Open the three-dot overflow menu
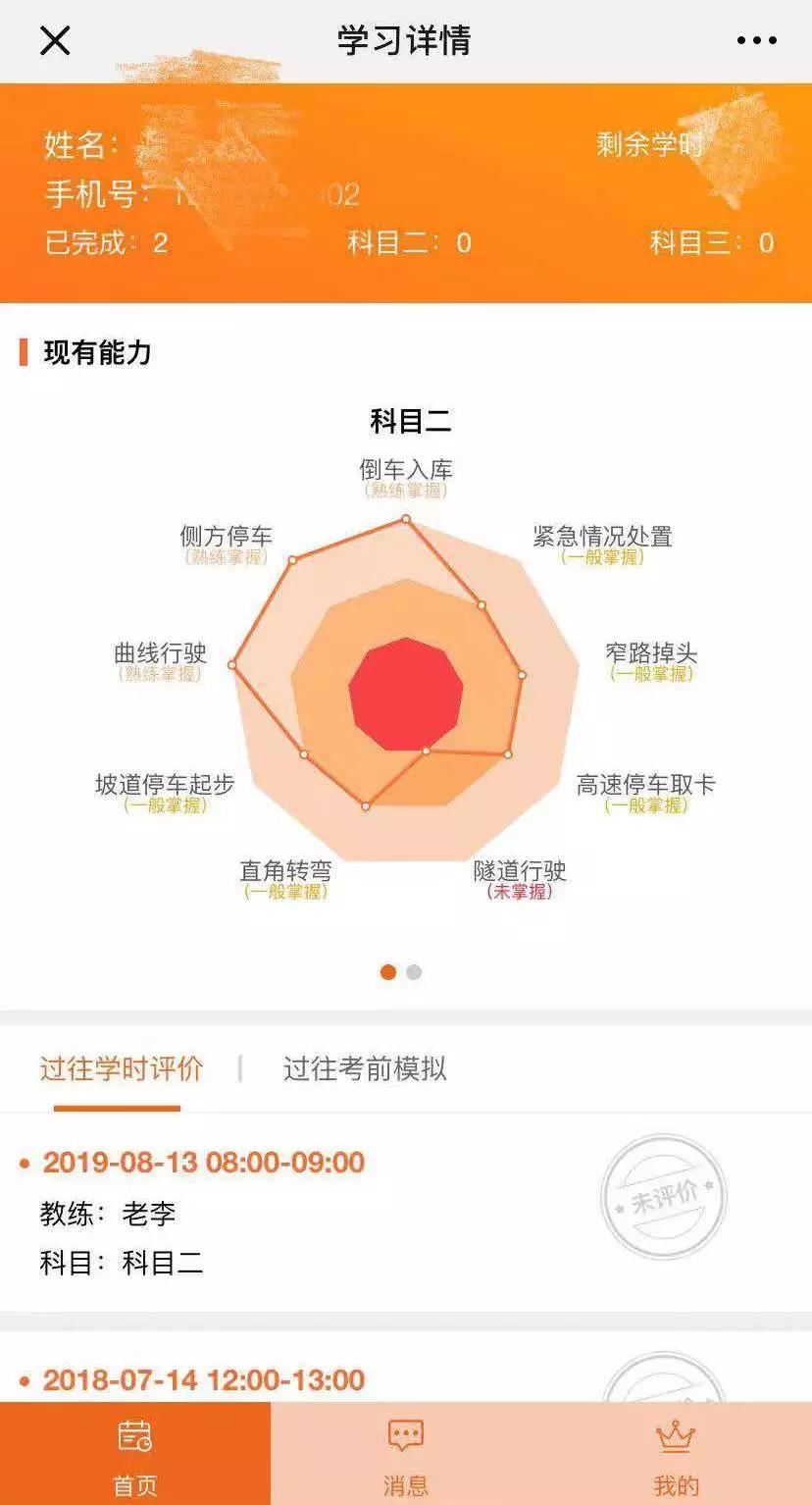This screenshot has width=812, height=1505. pyautogui.click(x=756, y=40)
